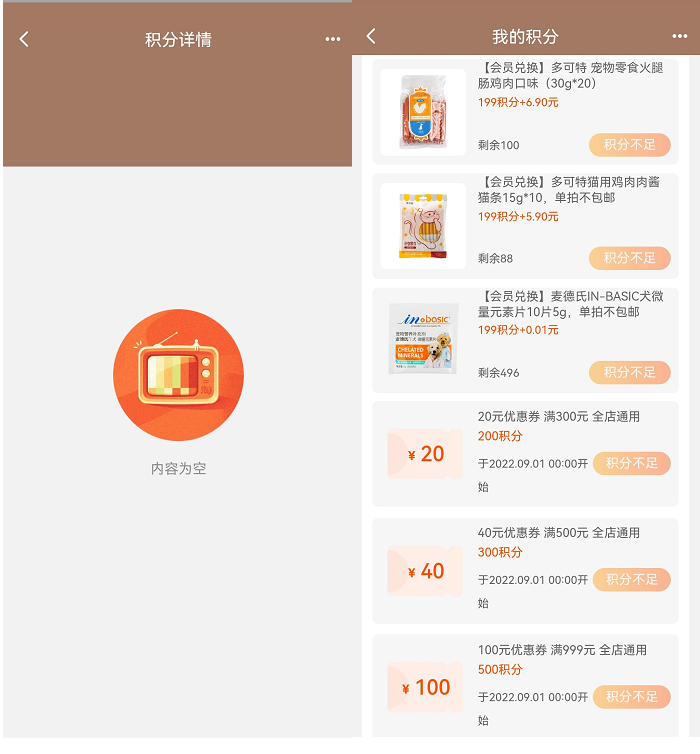This screenshot has height=754, width=700.
Task: Tap 积分不足 on the 20元优惠券
Action: (631, 463)
